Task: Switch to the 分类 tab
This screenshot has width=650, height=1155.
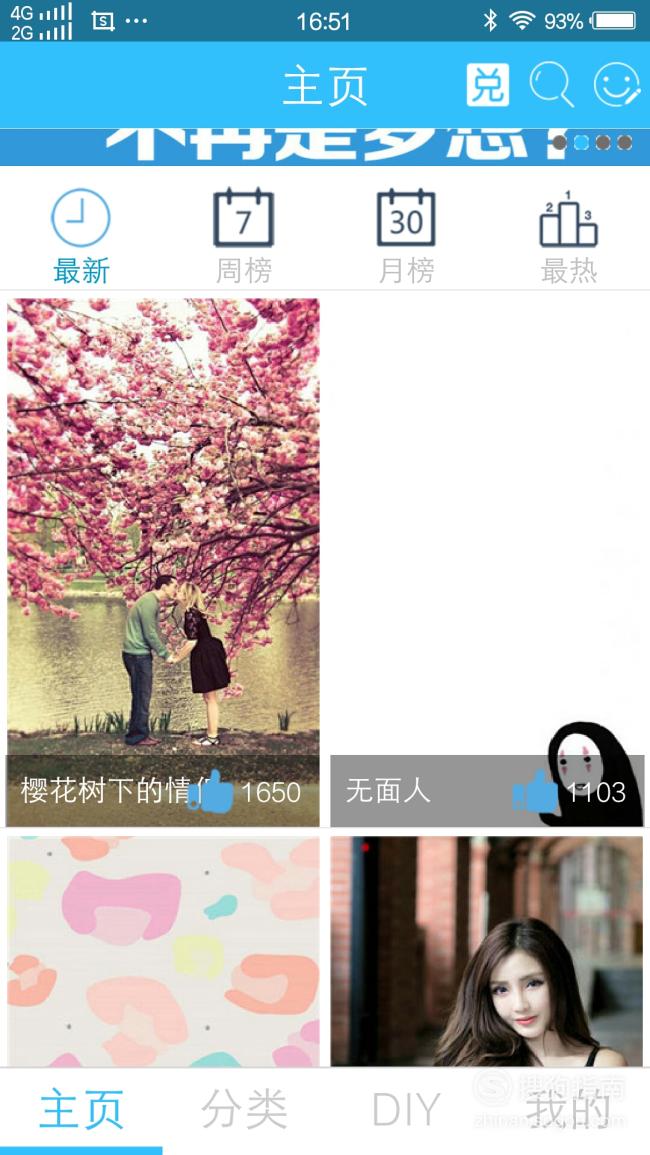Action: pyautogui.click(x=244, y=1110)
